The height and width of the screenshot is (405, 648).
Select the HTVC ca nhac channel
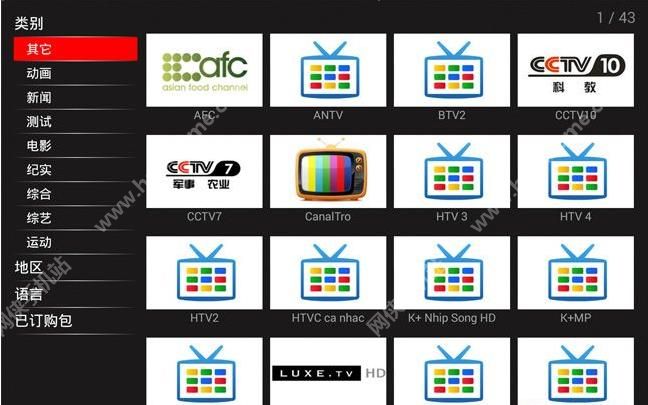point(328,272)
